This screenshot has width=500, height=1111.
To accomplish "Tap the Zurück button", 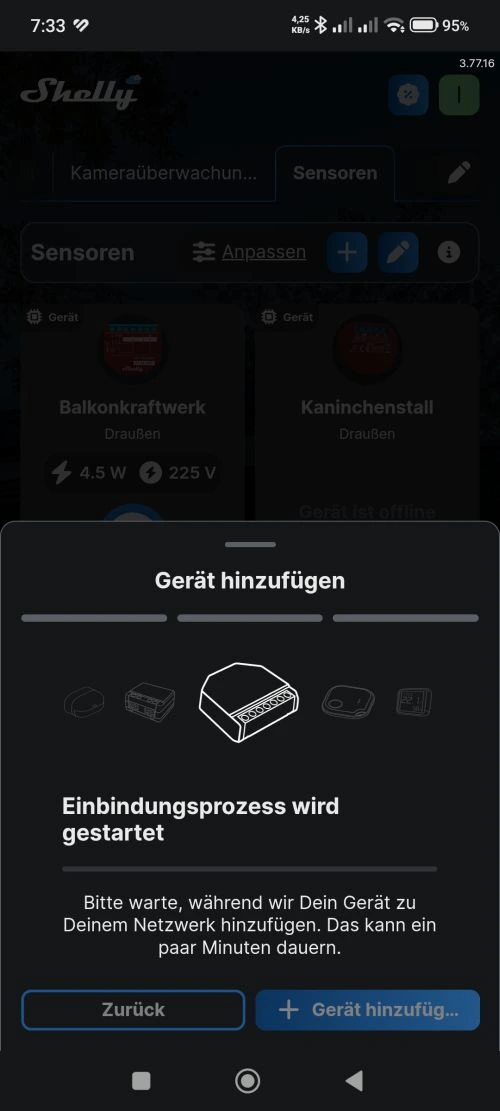I will (x=133, y=1010).
